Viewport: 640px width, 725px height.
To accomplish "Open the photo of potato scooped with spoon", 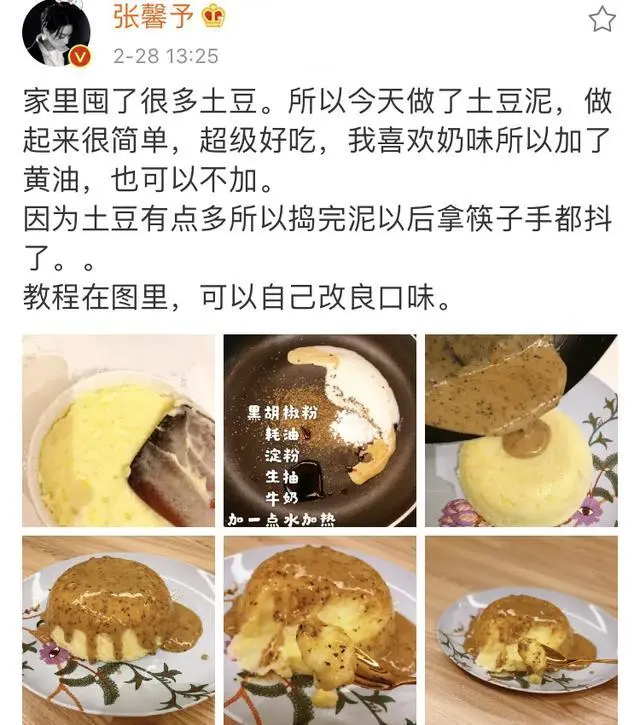I will pyautogui.click(x=319, y=628).
